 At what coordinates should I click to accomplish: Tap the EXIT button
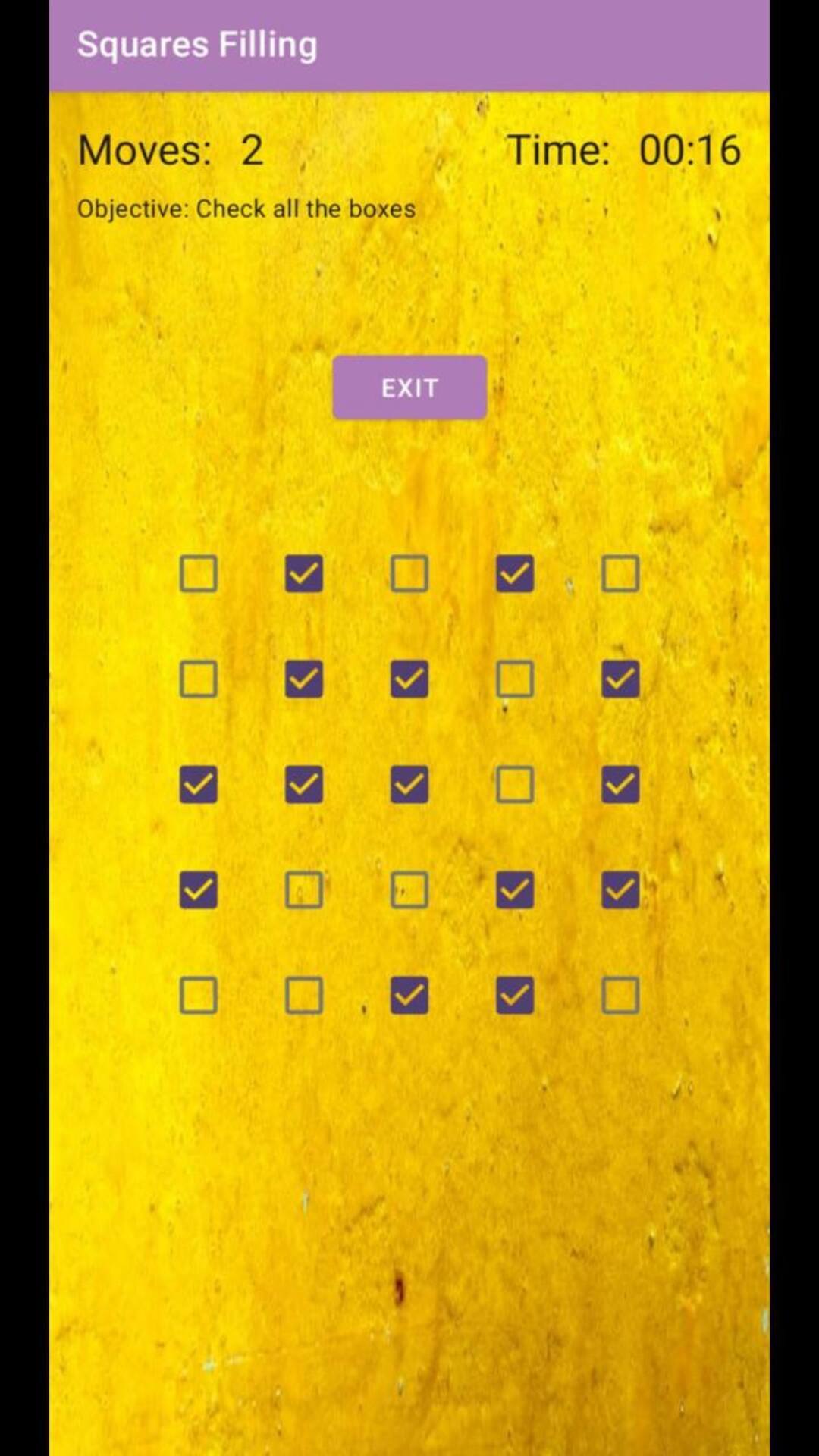coord(409,388)
